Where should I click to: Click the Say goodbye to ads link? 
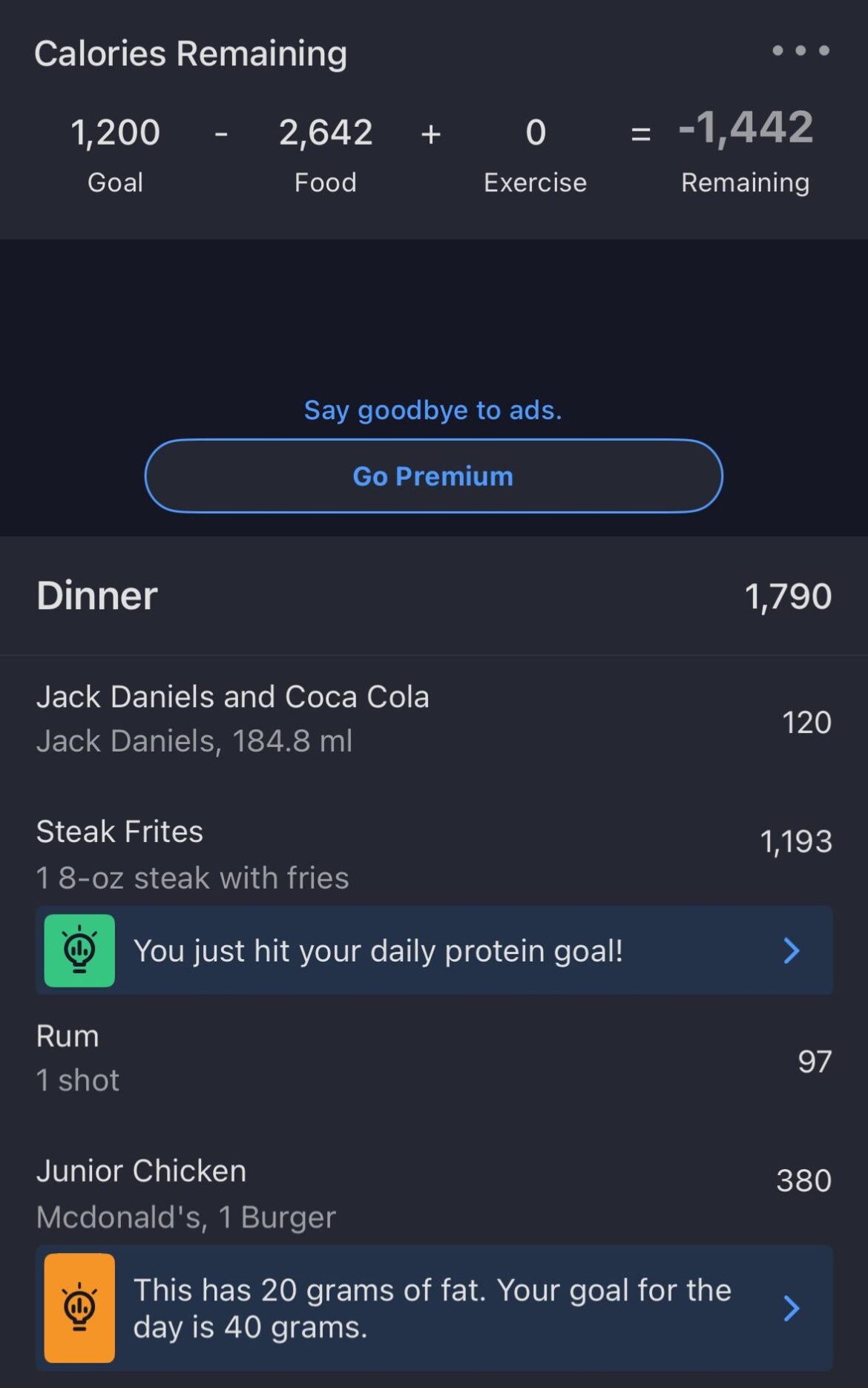click(x=434, y=410)
